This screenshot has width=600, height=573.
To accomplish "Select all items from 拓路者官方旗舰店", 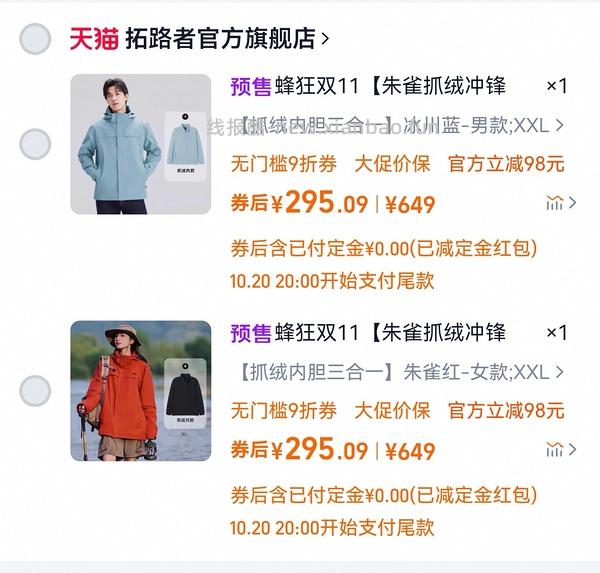I will [x=35, y=39].
